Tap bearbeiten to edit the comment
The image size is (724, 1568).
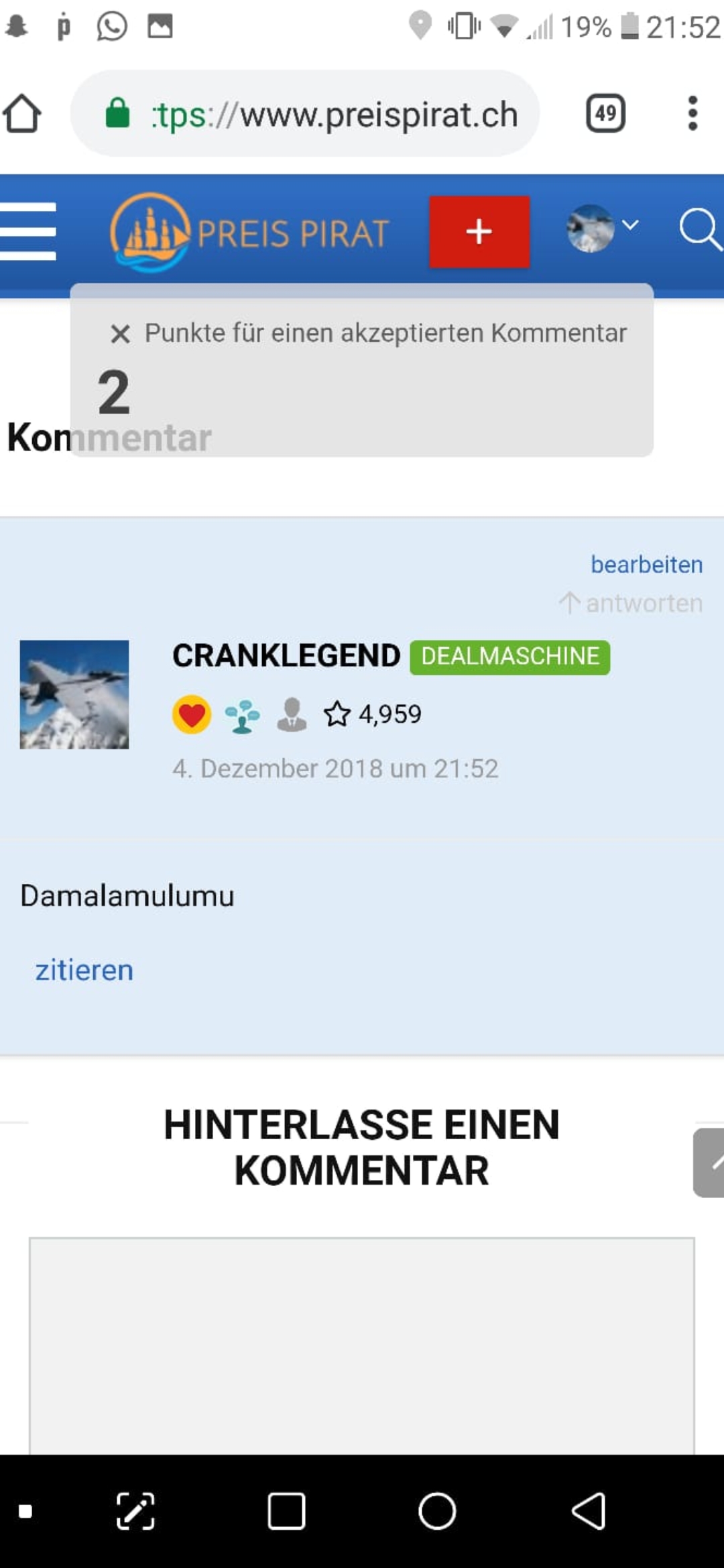coord(646,565)
